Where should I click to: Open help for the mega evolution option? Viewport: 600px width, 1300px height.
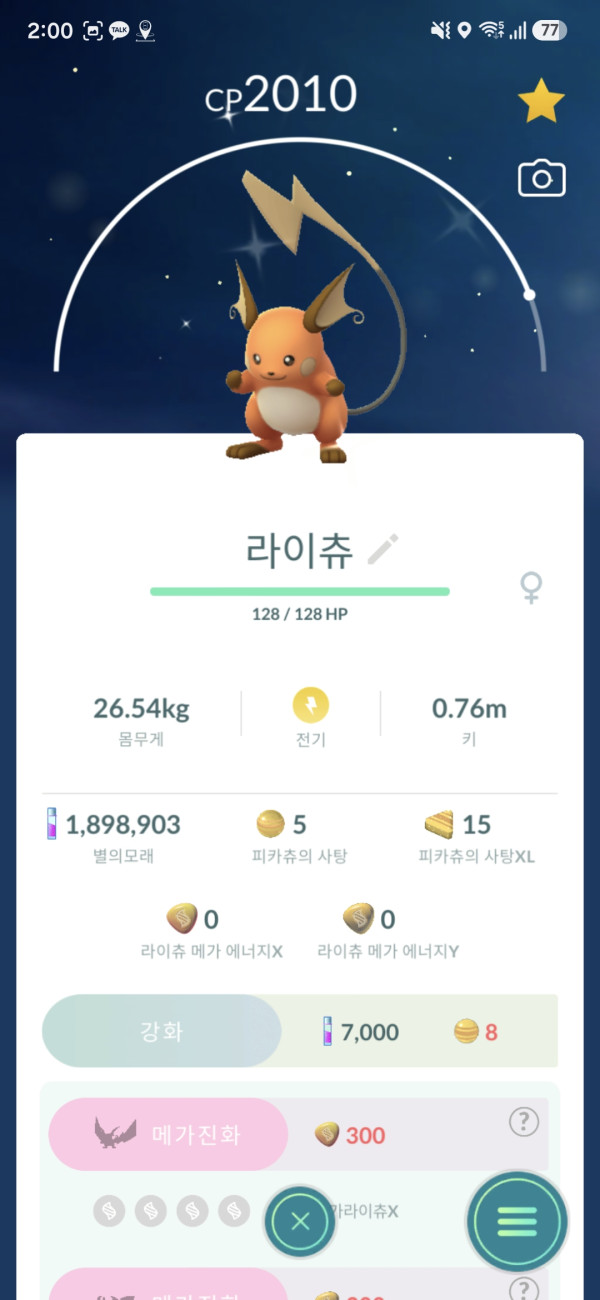pos(524,1122)
